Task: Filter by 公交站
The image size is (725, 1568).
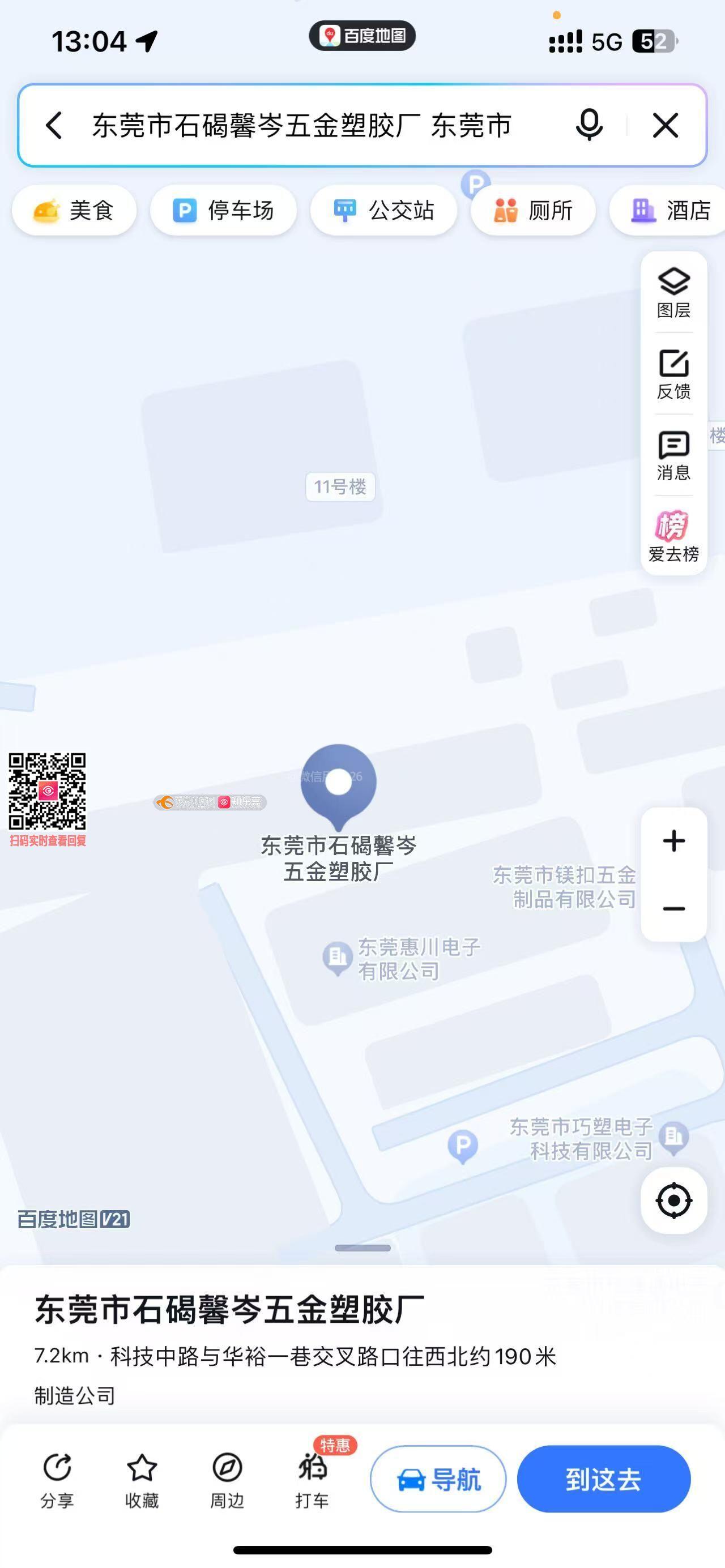Action: point(383,211)
